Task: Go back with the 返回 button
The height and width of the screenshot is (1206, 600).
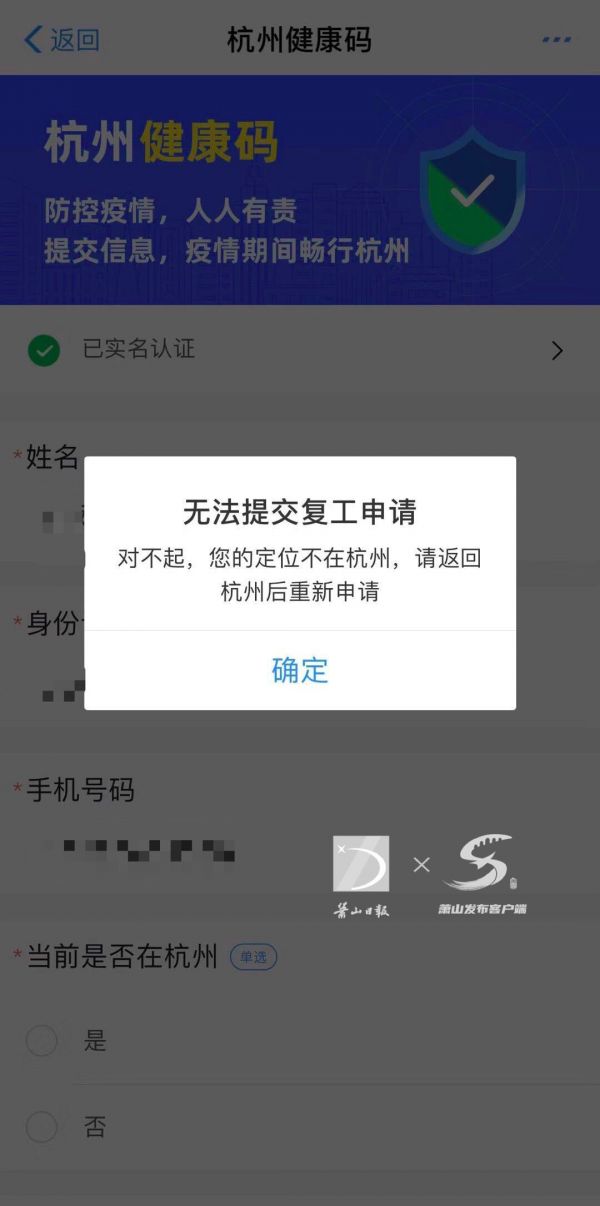Action: point(62,40)
